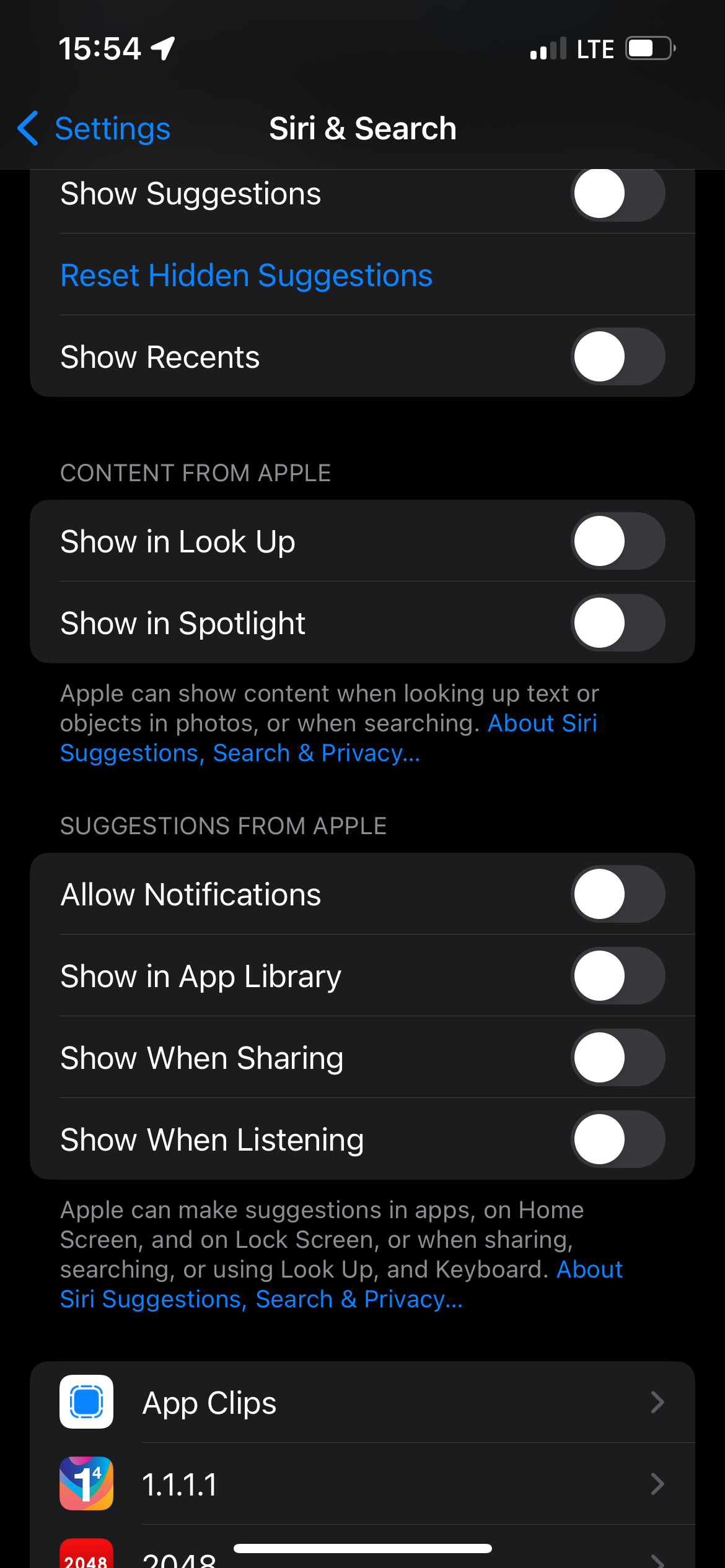Enable the Show Suggestions toggle
725x1568 pixels.
pos(617,193)
